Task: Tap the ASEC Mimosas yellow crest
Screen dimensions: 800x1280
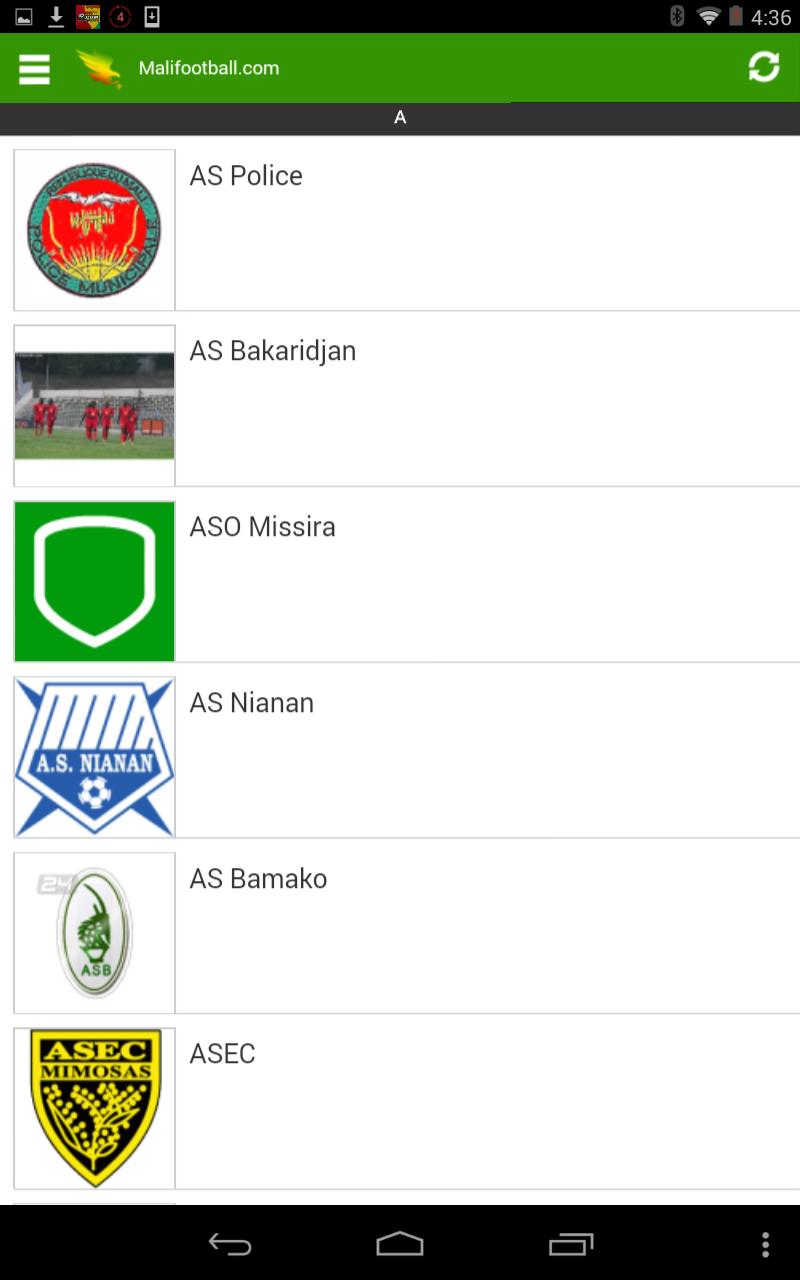Action: pos(93,1106)
